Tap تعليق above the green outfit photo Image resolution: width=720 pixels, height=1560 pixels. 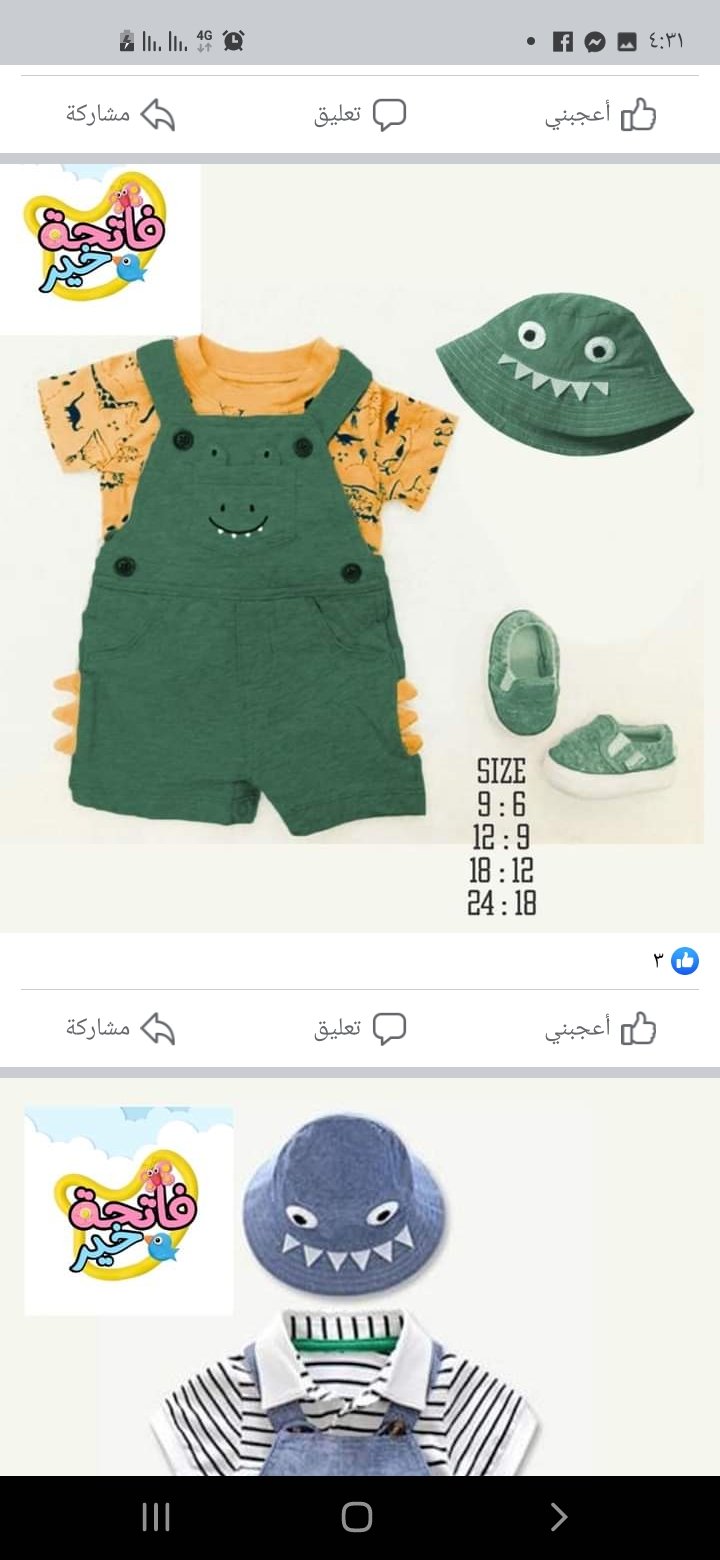point(360,115)
